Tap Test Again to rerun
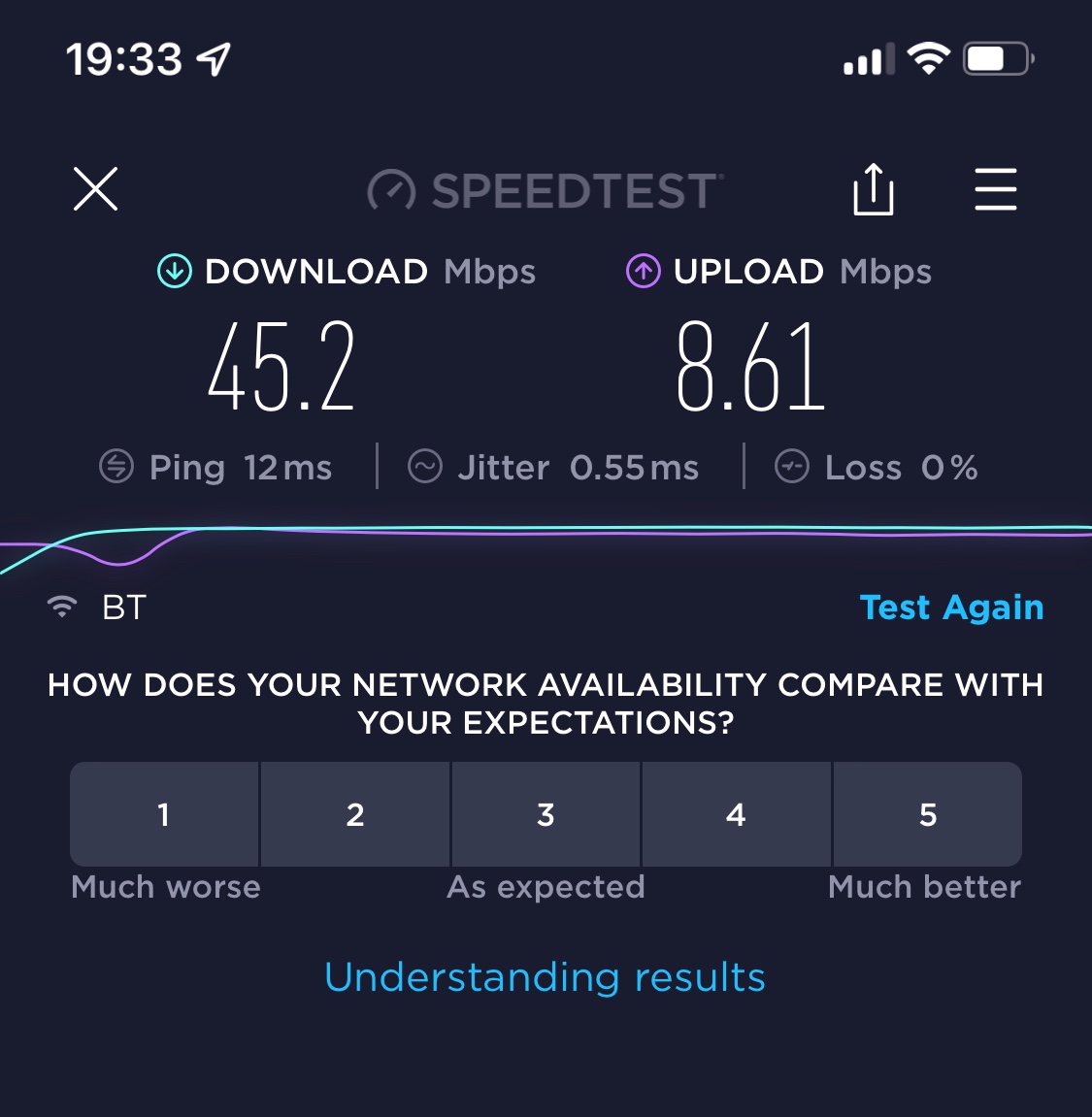 951,608
